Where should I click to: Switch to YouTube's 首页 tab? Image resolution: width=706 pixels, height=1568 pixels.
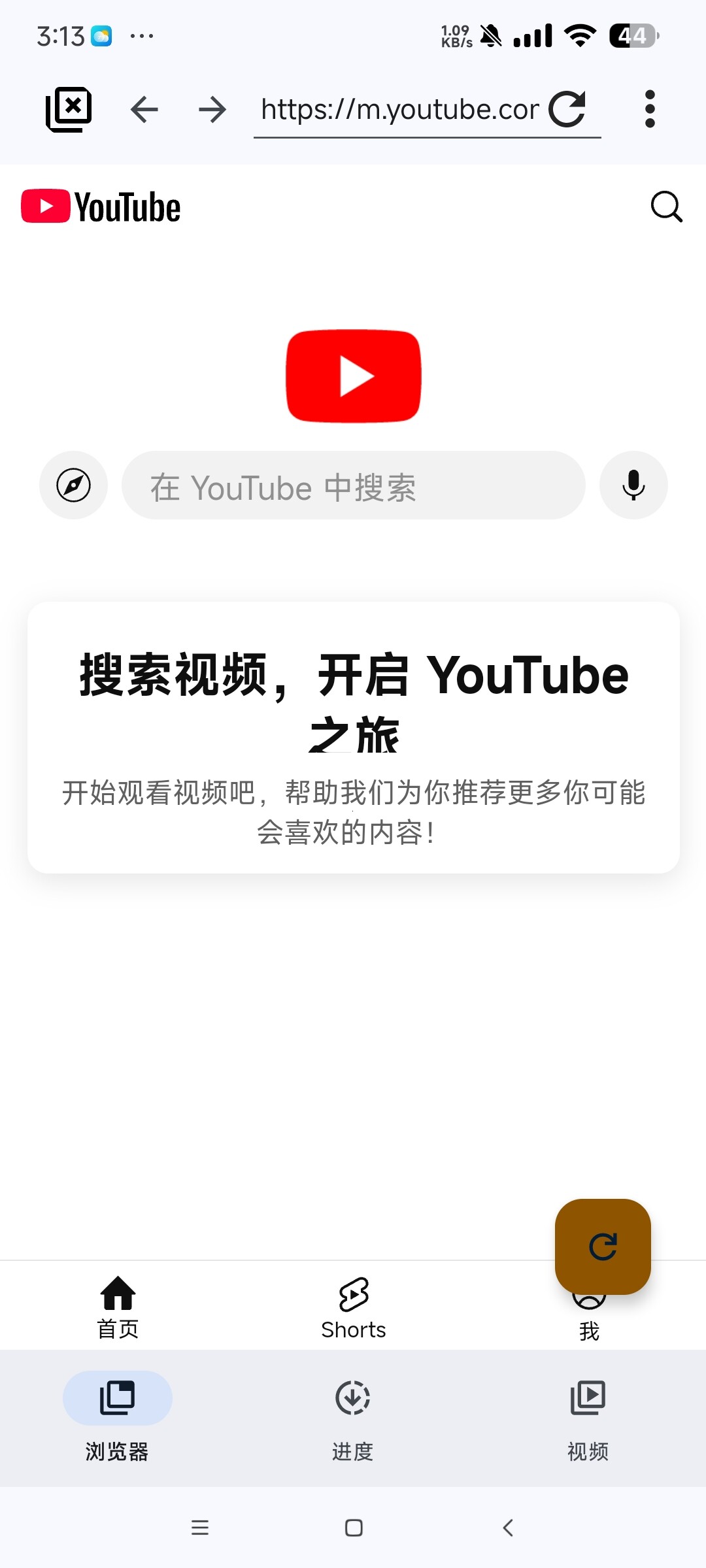pyautogui.click(x=118, y=1307)
